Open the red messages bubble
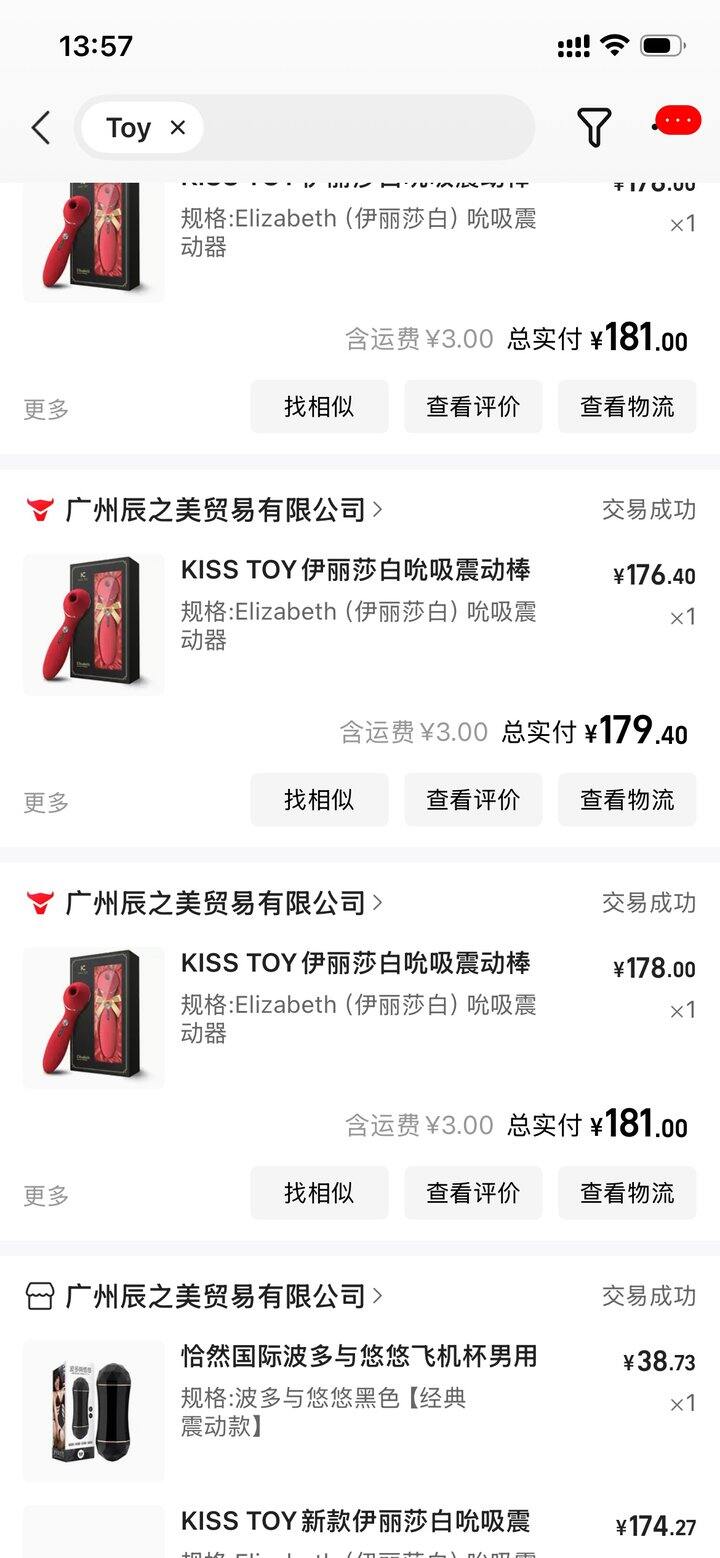This screenshot has width=720, height=1558. click(x=678, y=121)
